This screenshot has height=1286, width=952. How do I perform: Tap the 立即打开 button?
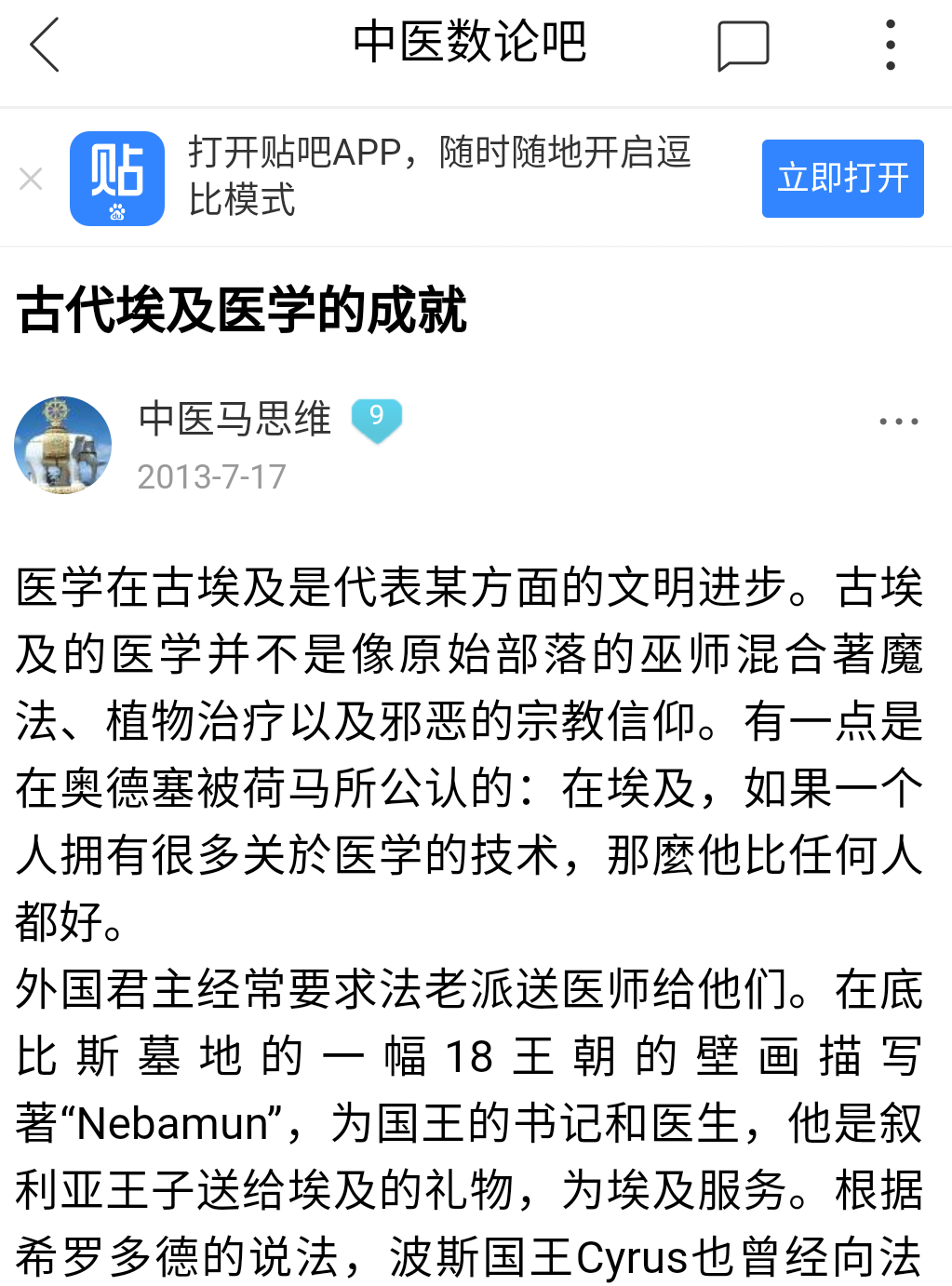842,179
